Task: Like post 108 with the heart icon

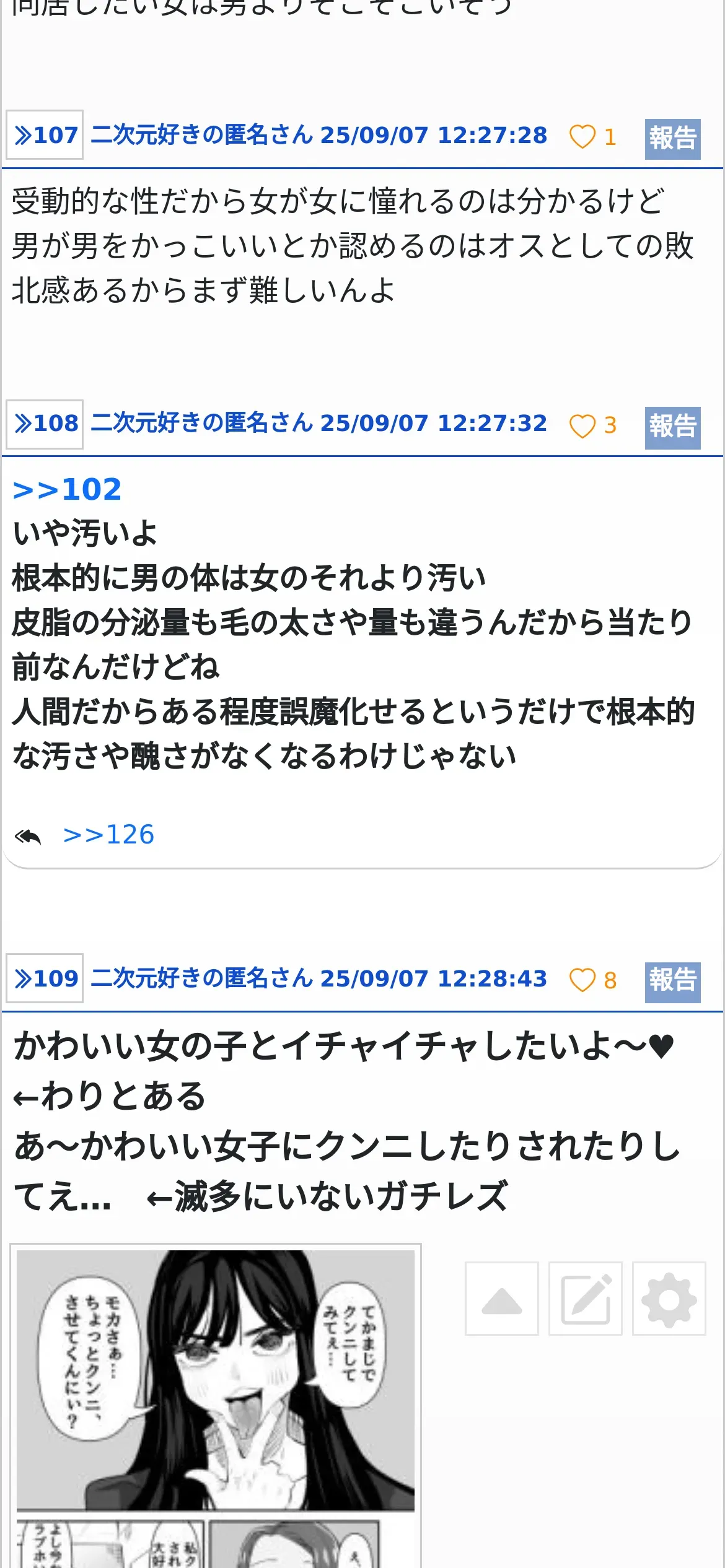Action: [x=582, y=426]
